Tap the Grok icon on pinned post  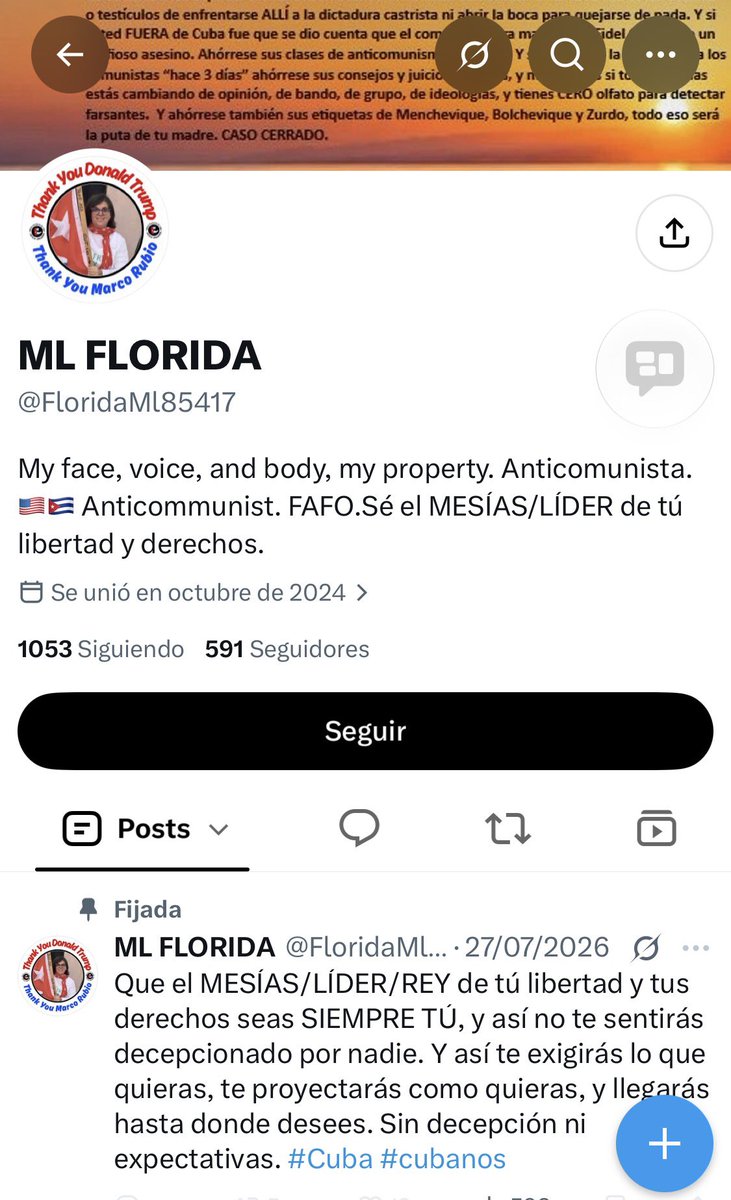point(646,948)
